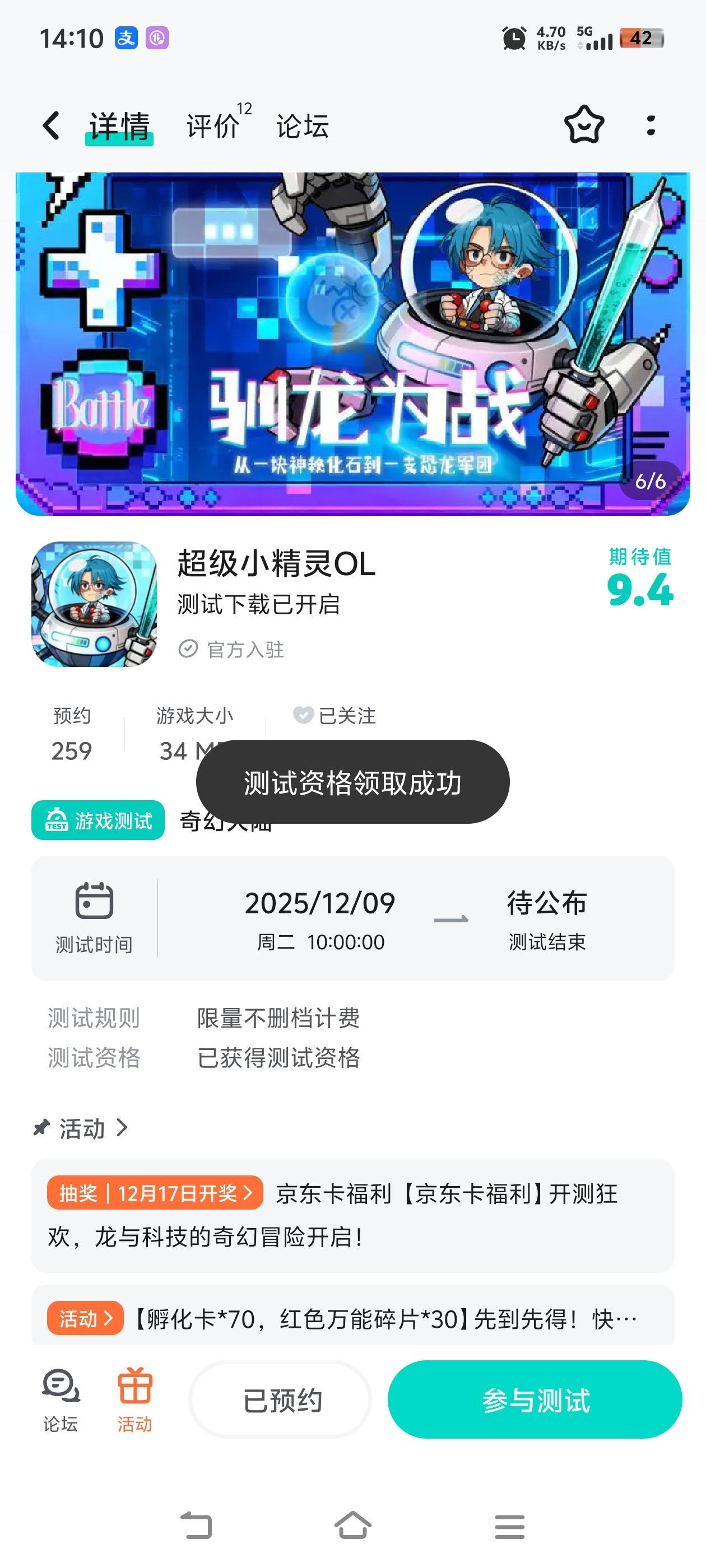Open the 京东卡福利 lottery card
The width and height of the screenshot is (706, 1568).
tap(352, 1215)
